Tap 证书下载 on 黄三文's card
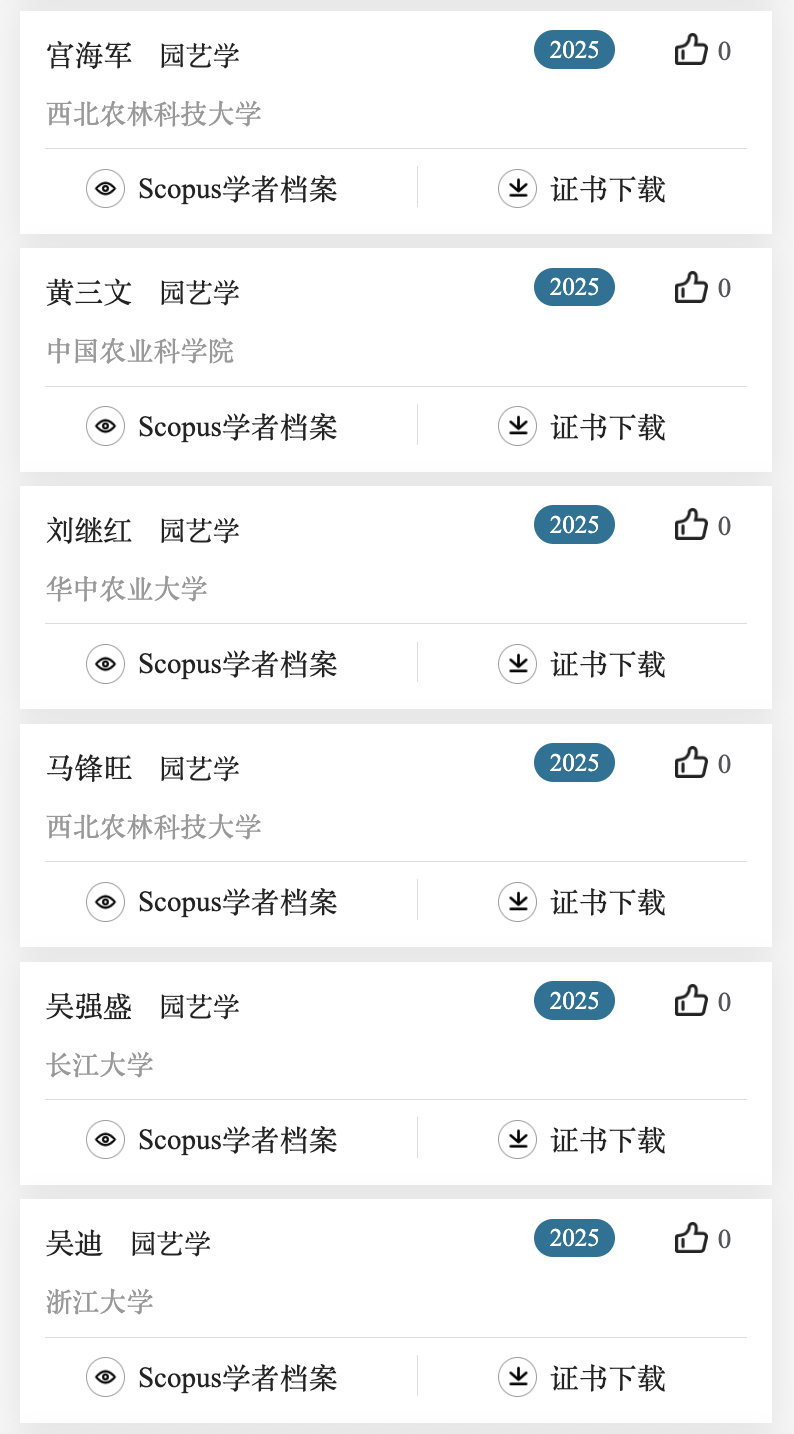The width and height of the screenshot is (794, 1434). click(582, 427)
